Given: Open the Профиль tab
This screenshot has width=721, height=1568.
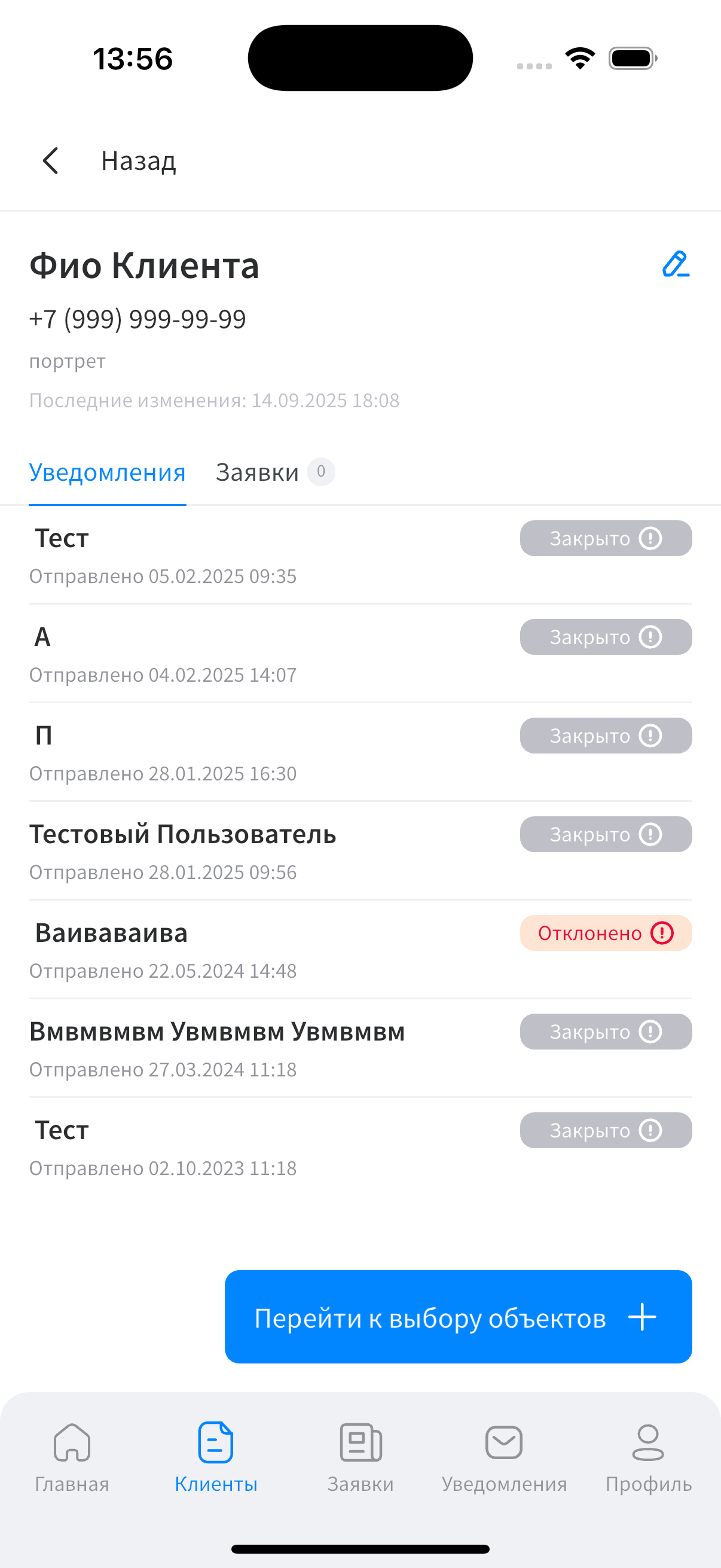Looking at the screenshot, I should point(648,1457).
